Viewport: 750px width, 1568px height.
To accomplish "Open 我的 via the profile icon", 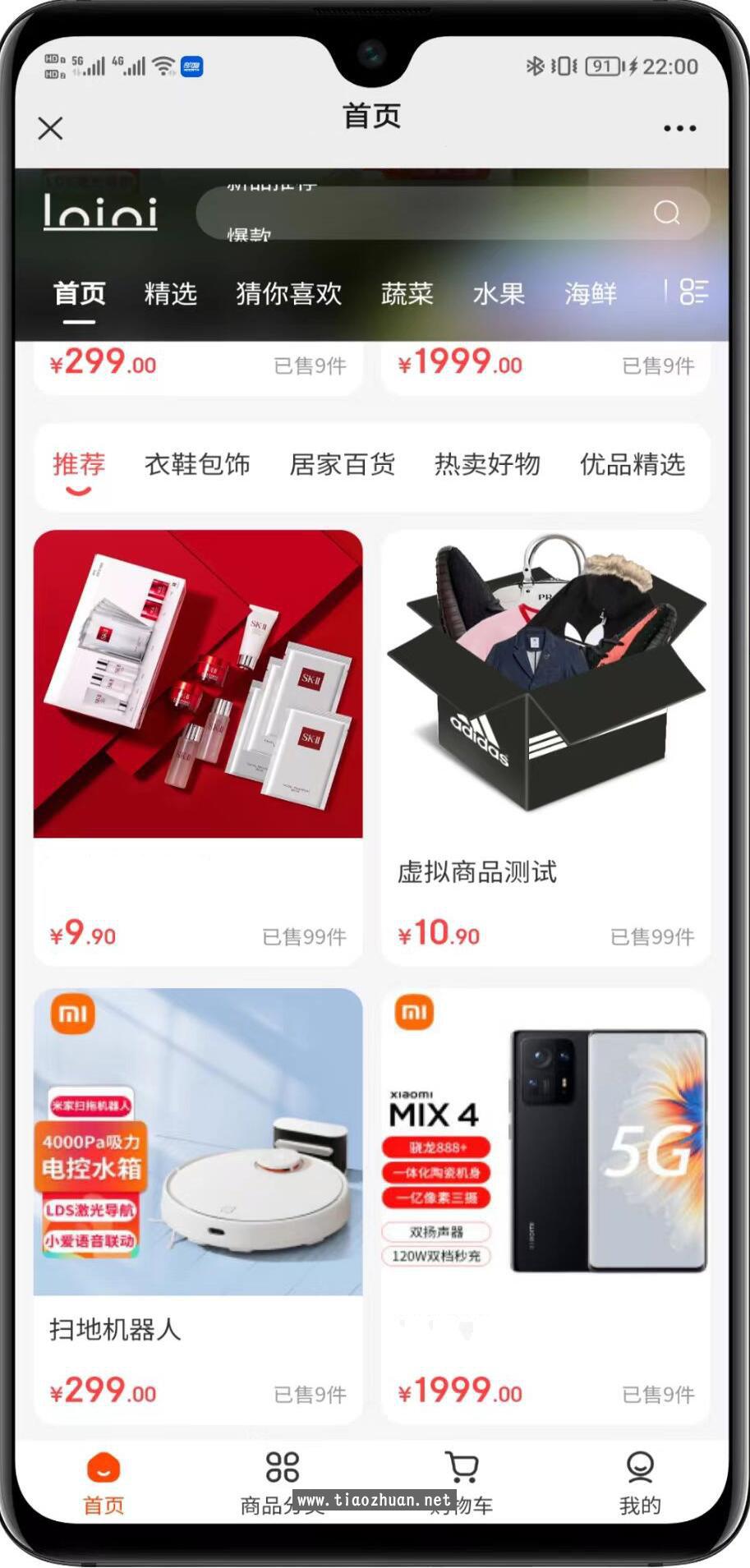I will click(x=642, y=1467).
